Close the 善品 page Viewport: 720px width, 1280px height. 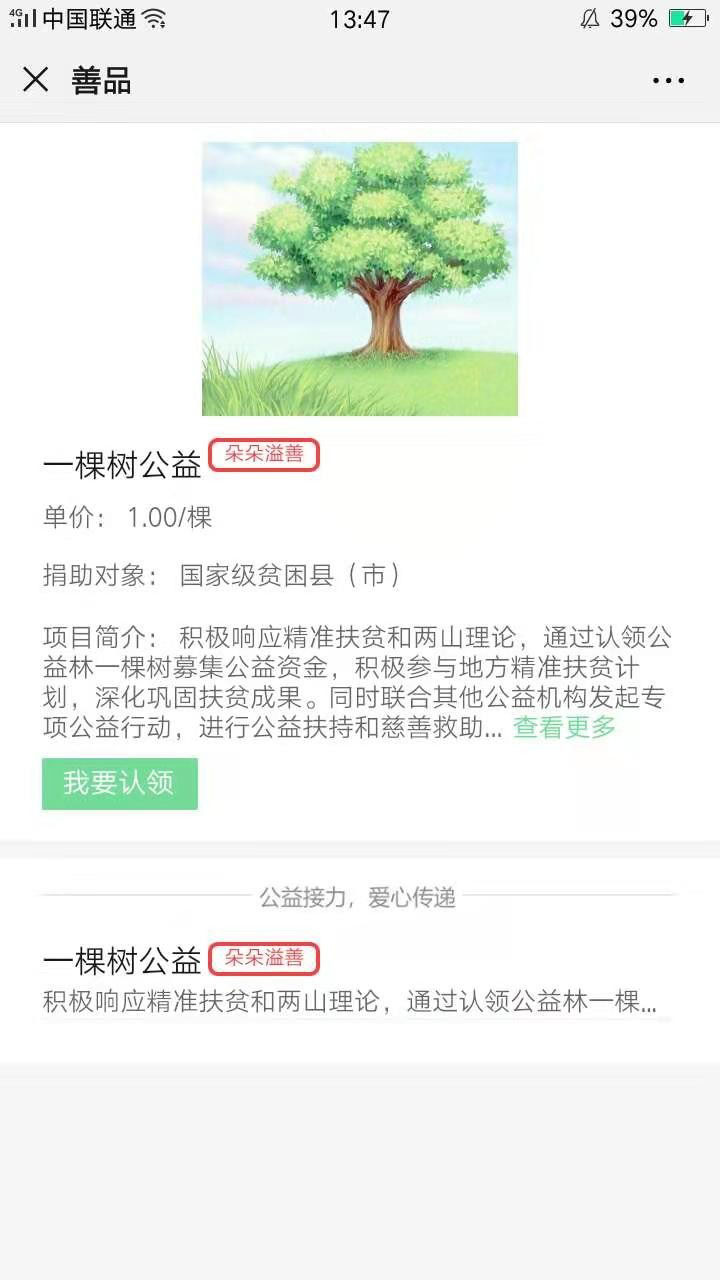pyautogui.click(x=36, y=80)
